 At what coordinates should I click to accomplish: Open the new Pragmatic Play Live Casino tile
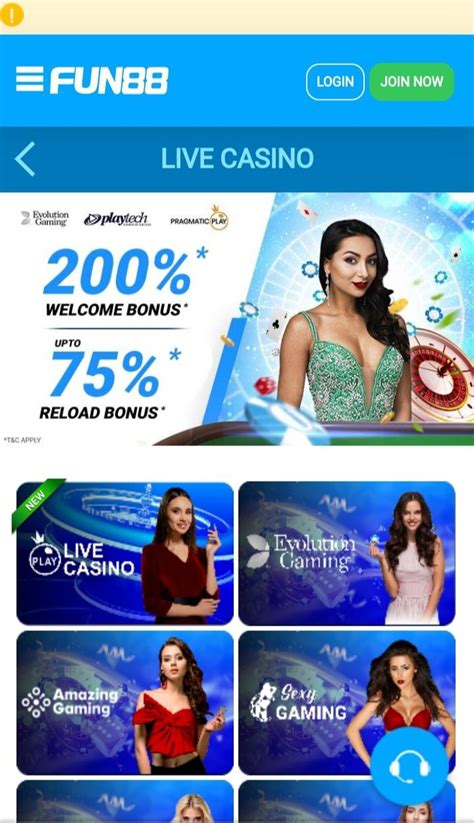coord(125,553)
